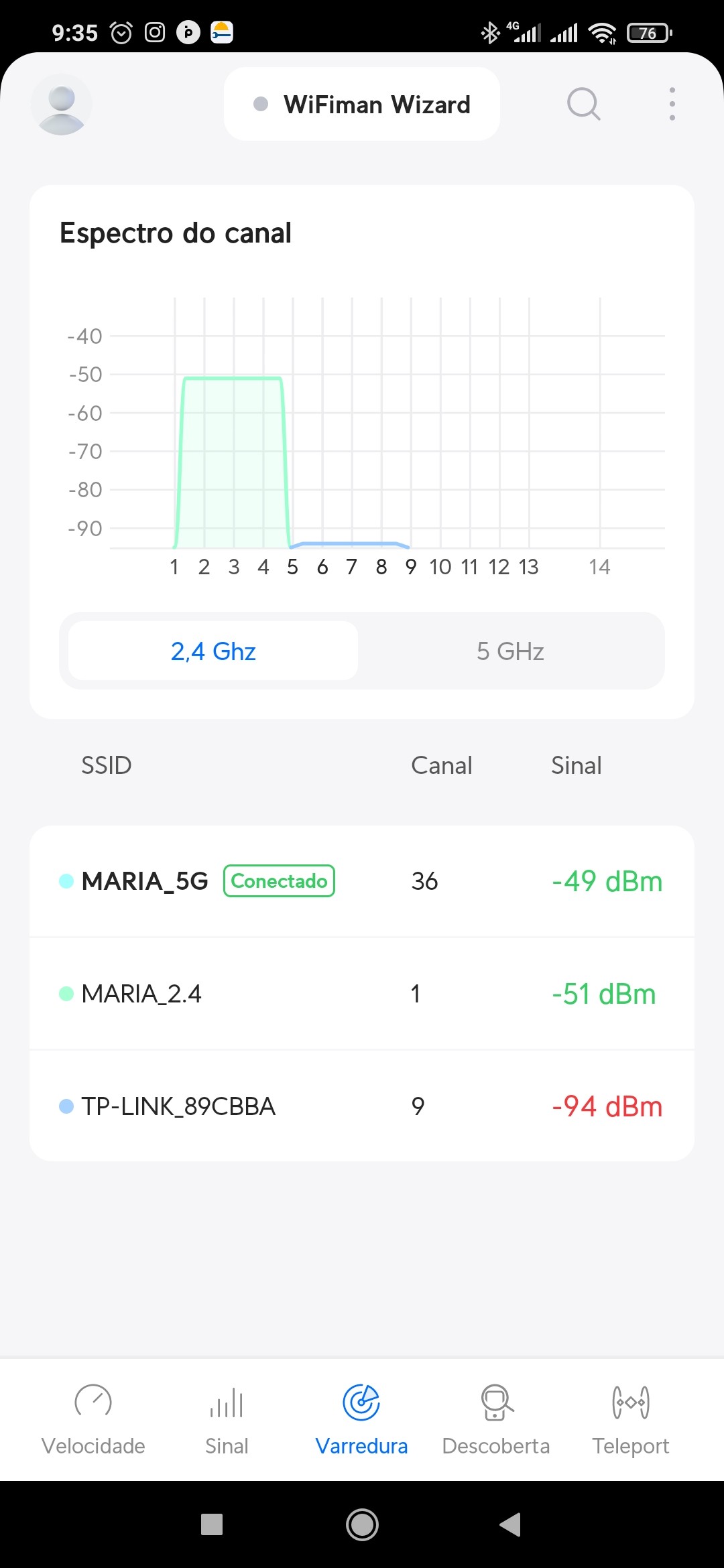Go back with the system back button
Viewport: 724px width, 1568px height.
(x=511, y=1524)
